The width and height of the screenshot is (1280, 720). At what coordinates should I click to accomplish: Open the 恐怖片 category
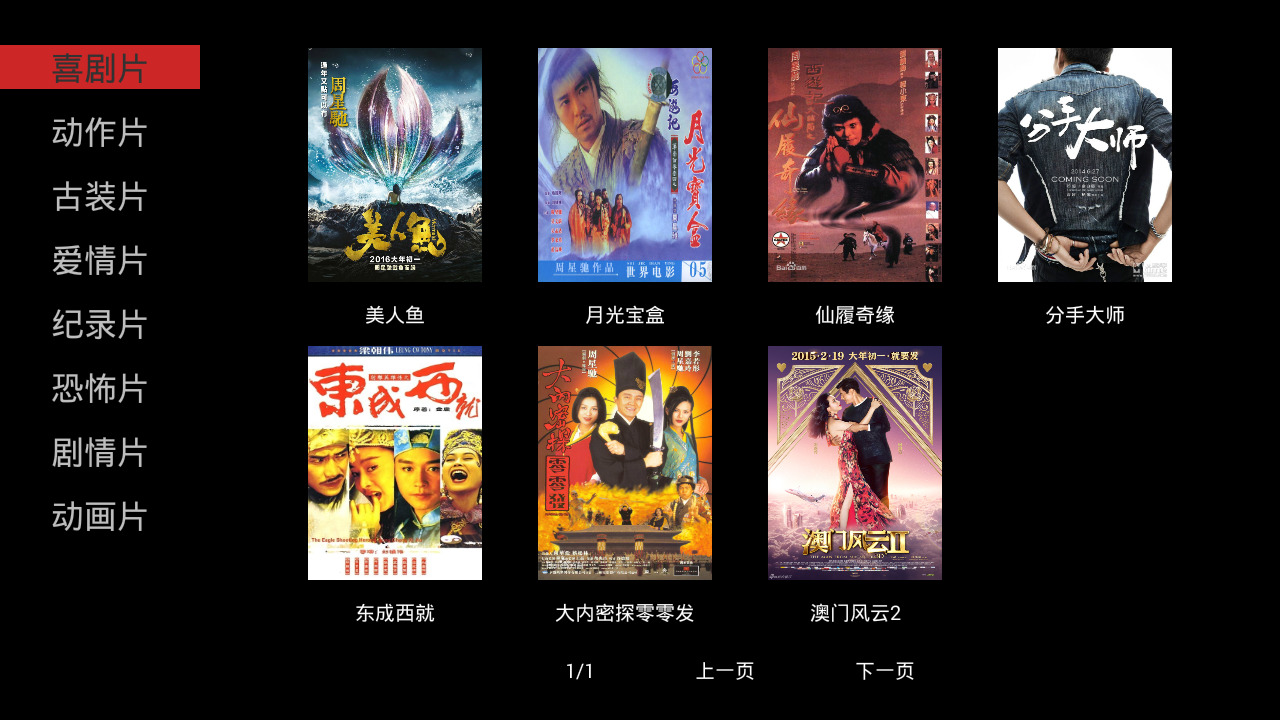click(x=100, y=388)
